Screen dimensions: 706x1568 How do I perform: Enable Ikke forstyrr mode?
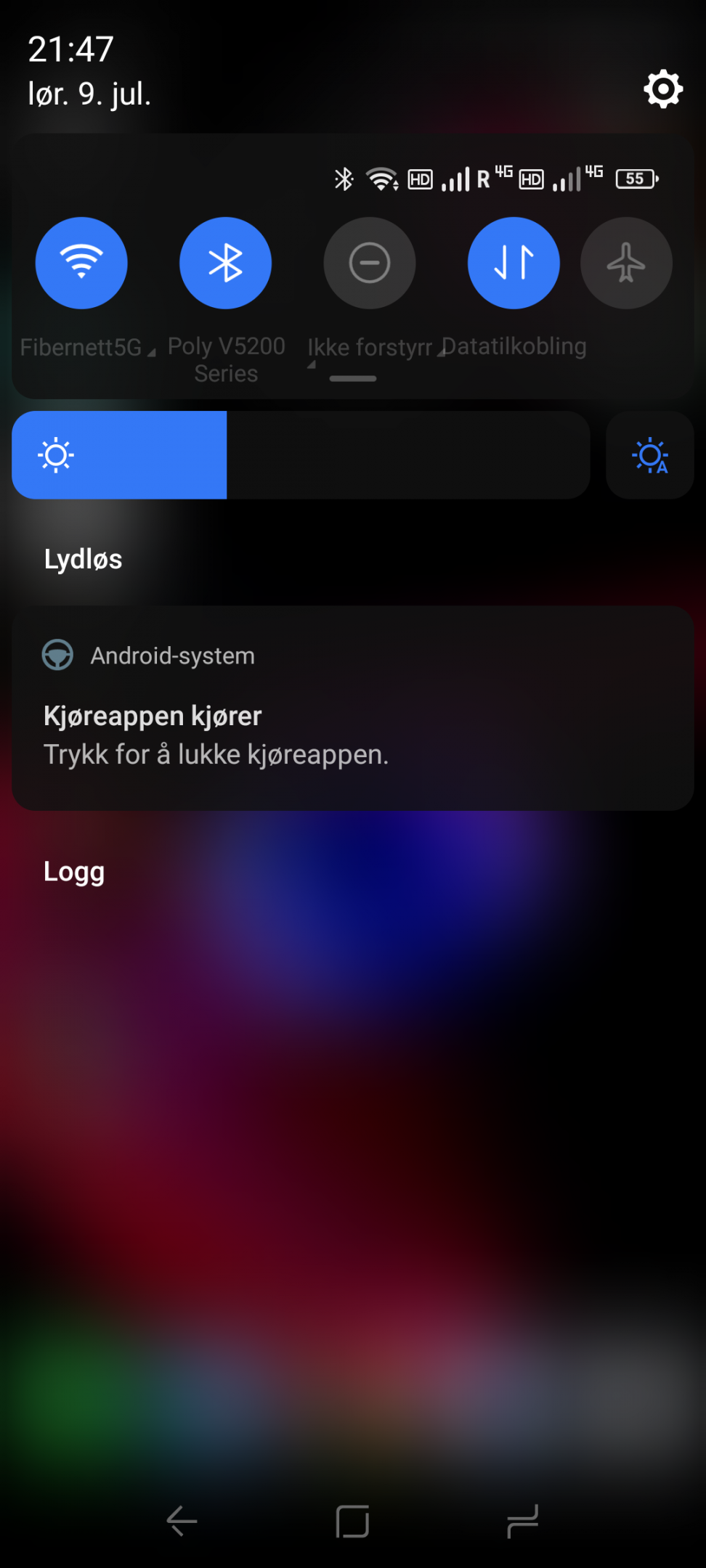370,263
